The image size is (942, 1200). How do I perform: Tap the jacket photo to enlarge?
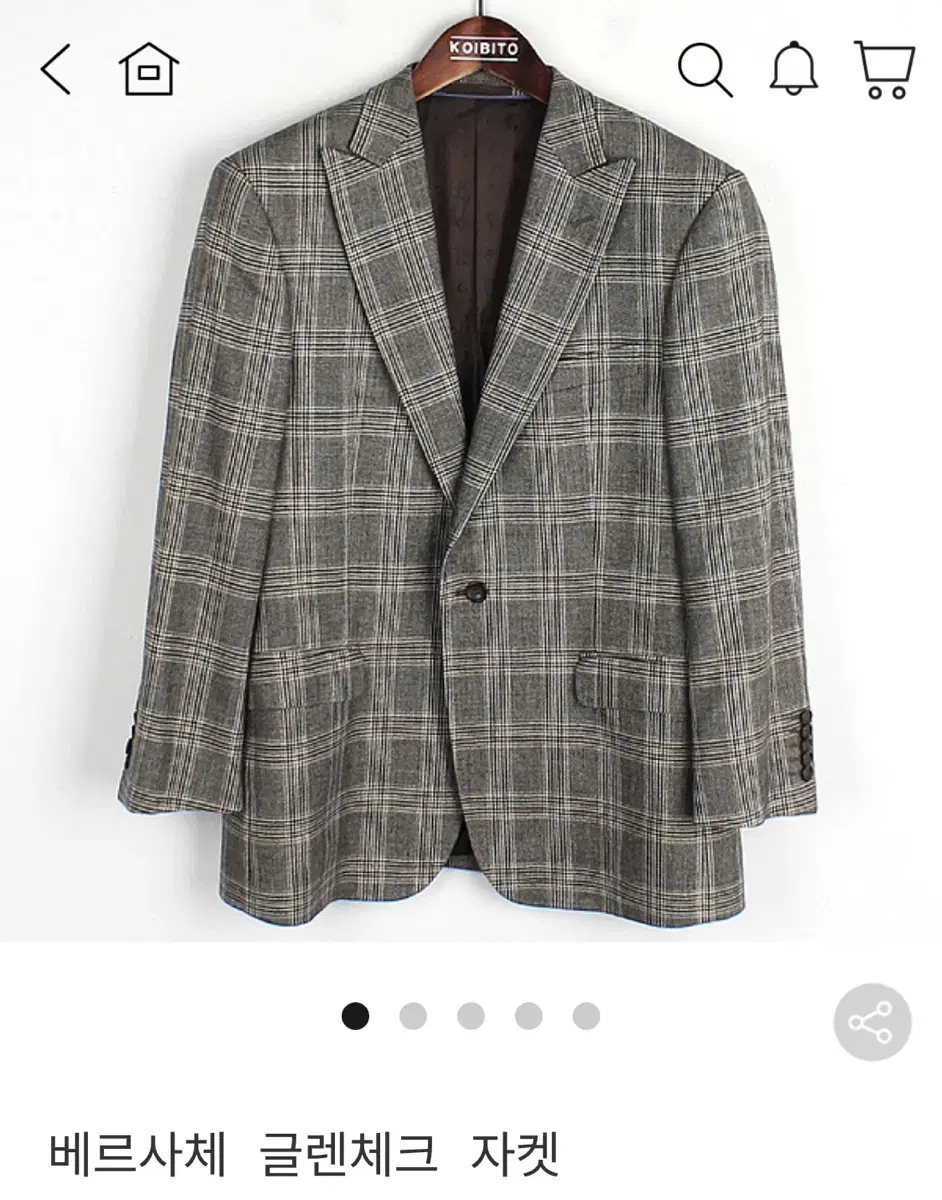470,500
